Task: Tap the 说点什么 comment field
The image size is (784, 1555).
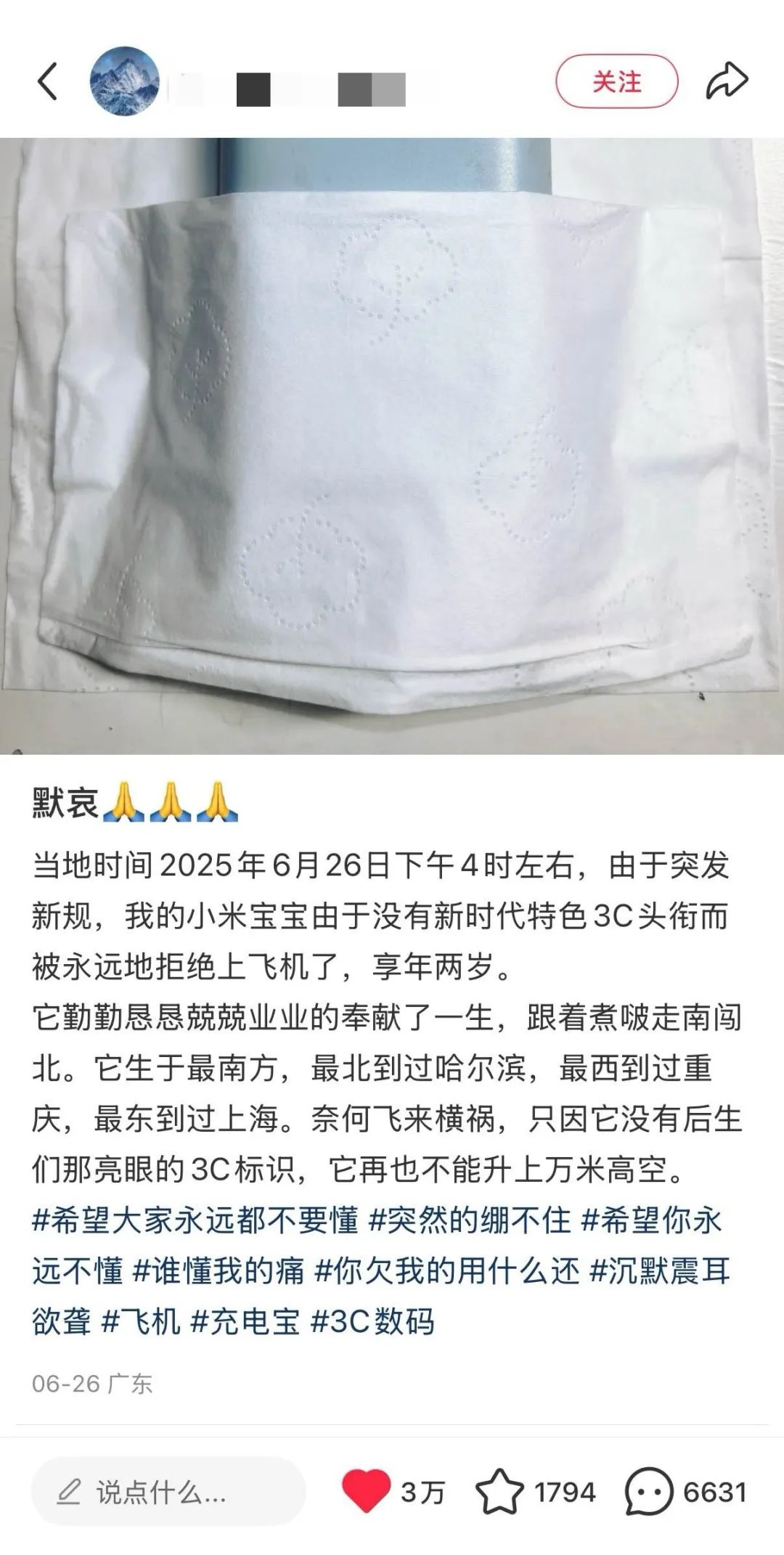Action: [168, 1493]
